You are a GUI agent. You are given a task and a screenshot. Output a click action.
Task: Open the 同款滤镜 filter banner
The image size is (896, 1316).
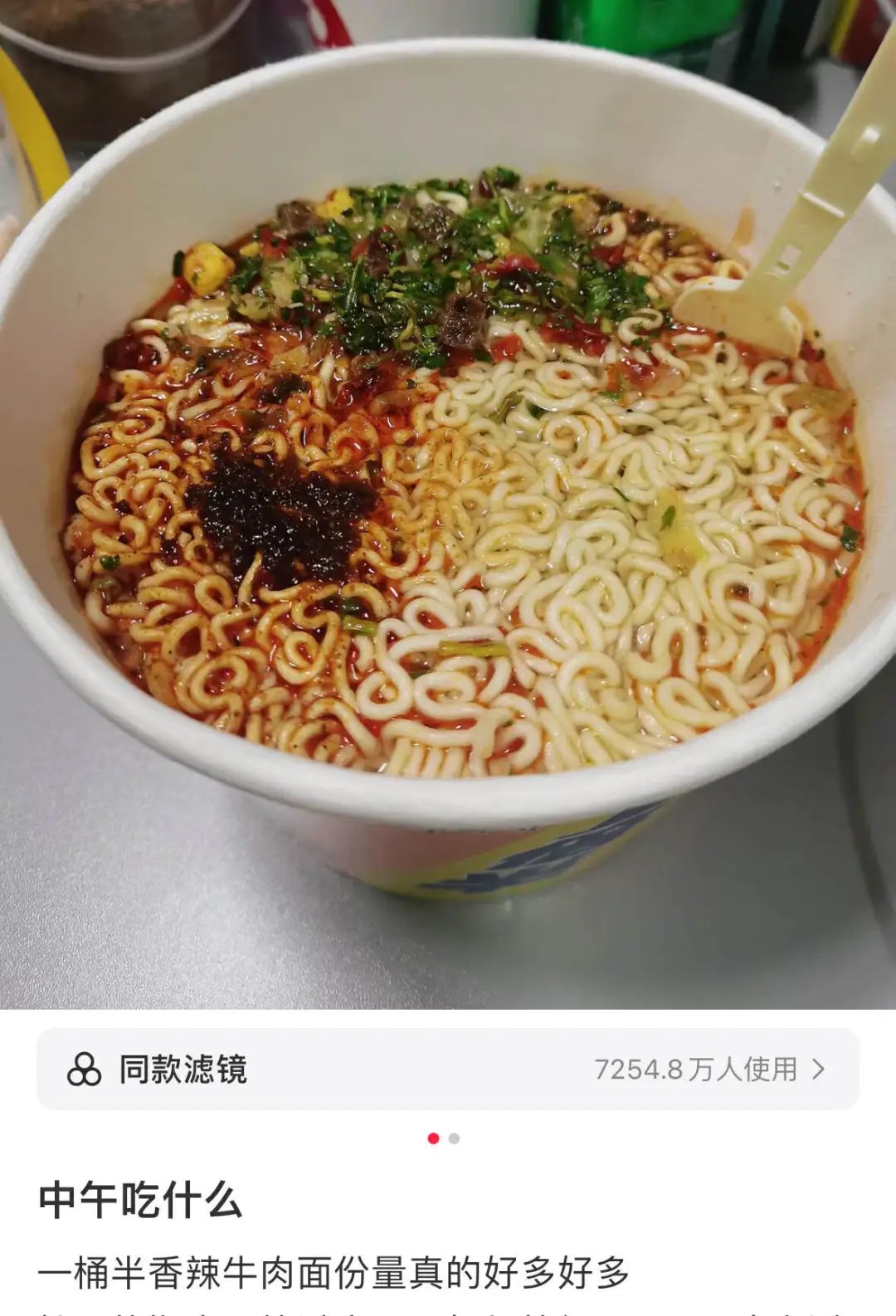coord(448,1069)
